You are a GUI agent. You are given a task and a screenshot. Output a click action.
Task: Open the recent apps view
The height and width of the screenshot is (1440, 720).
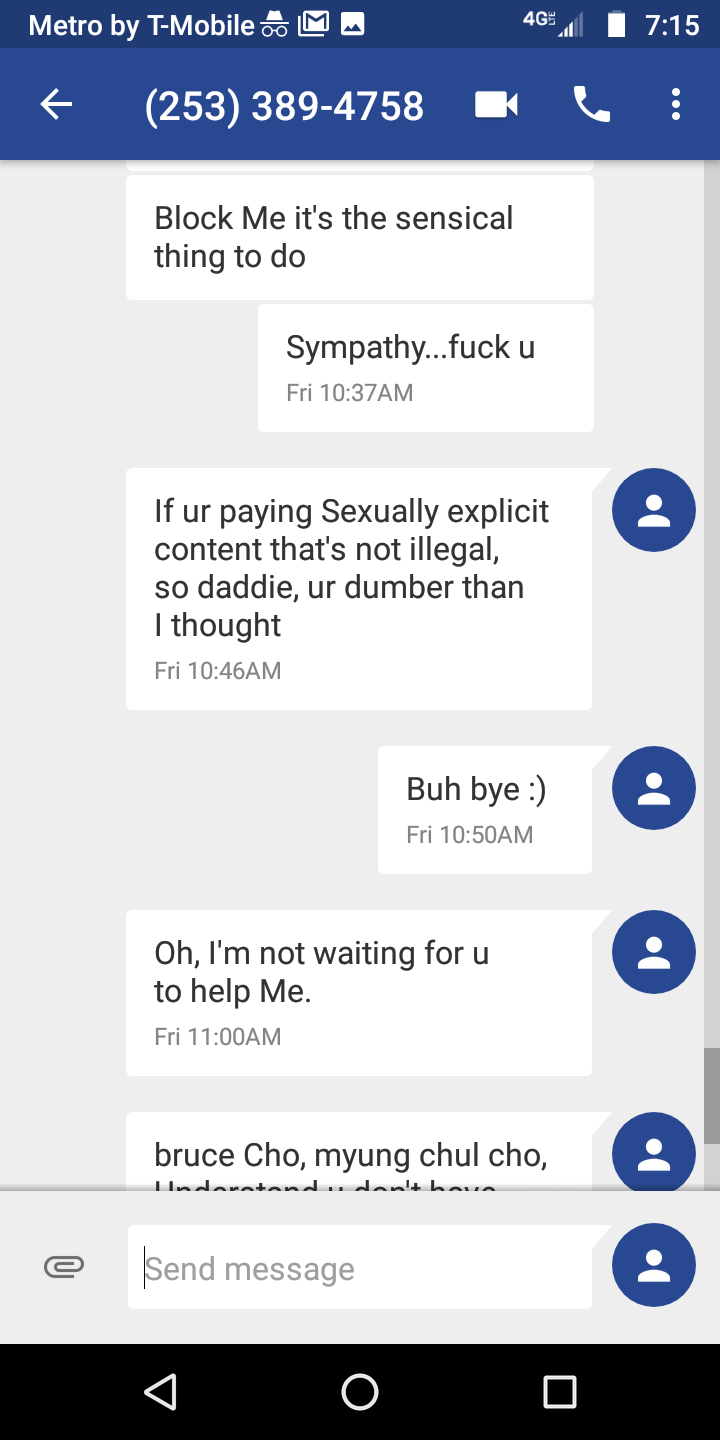point(559,1391)
